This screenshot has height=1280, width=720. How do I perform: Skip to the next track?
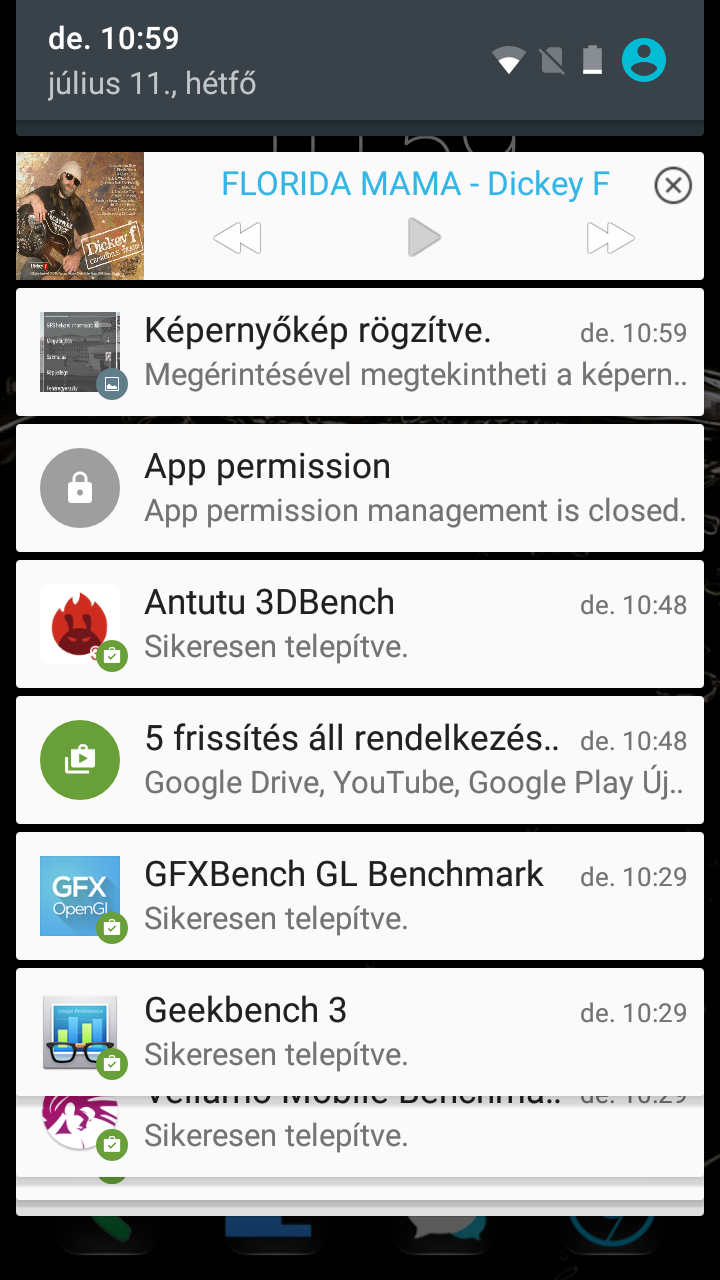(611, 238)
